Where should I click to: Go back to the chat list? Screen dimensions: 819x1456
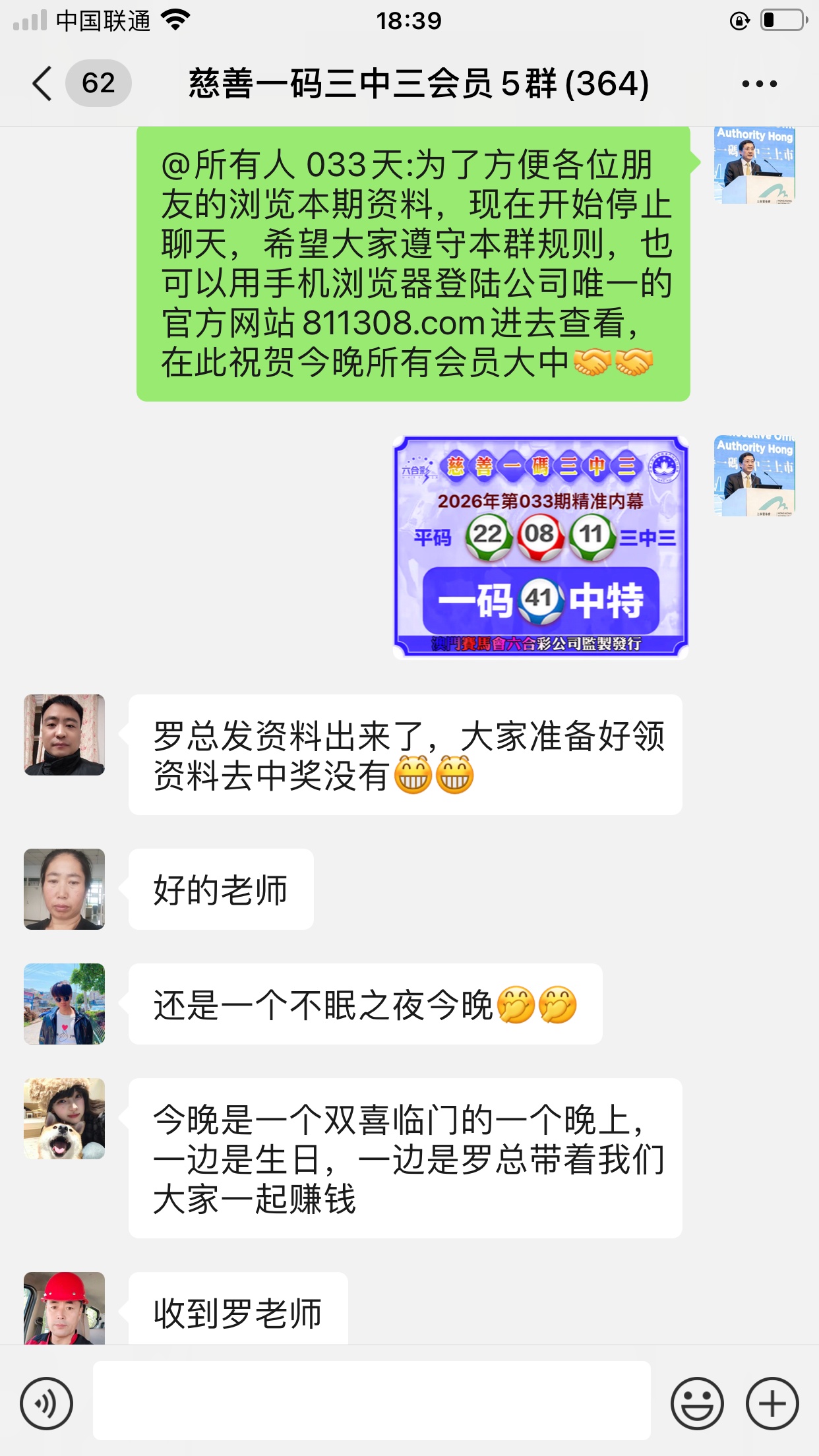[x=44, y=84]
